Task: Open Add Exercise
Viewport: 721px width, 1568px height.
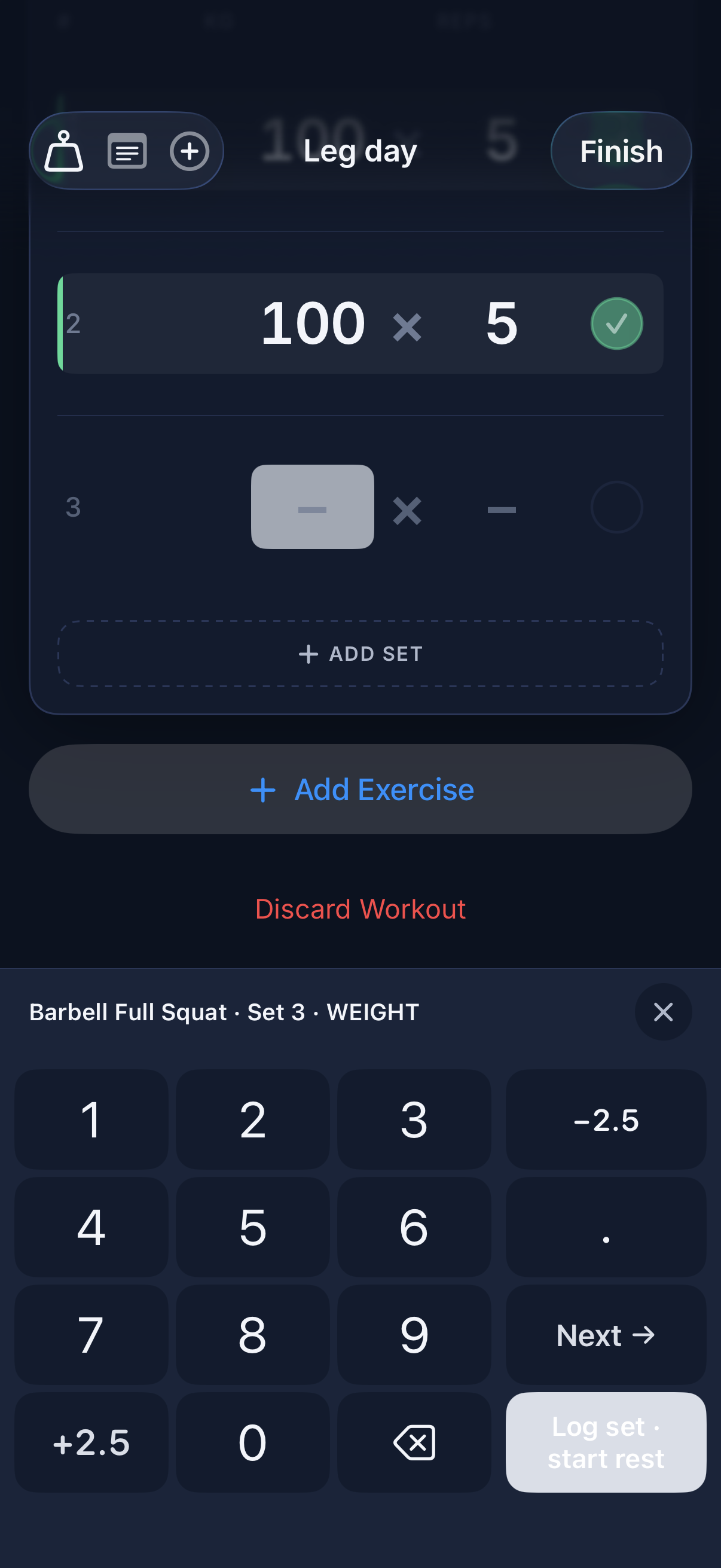Action: [360, 789]
